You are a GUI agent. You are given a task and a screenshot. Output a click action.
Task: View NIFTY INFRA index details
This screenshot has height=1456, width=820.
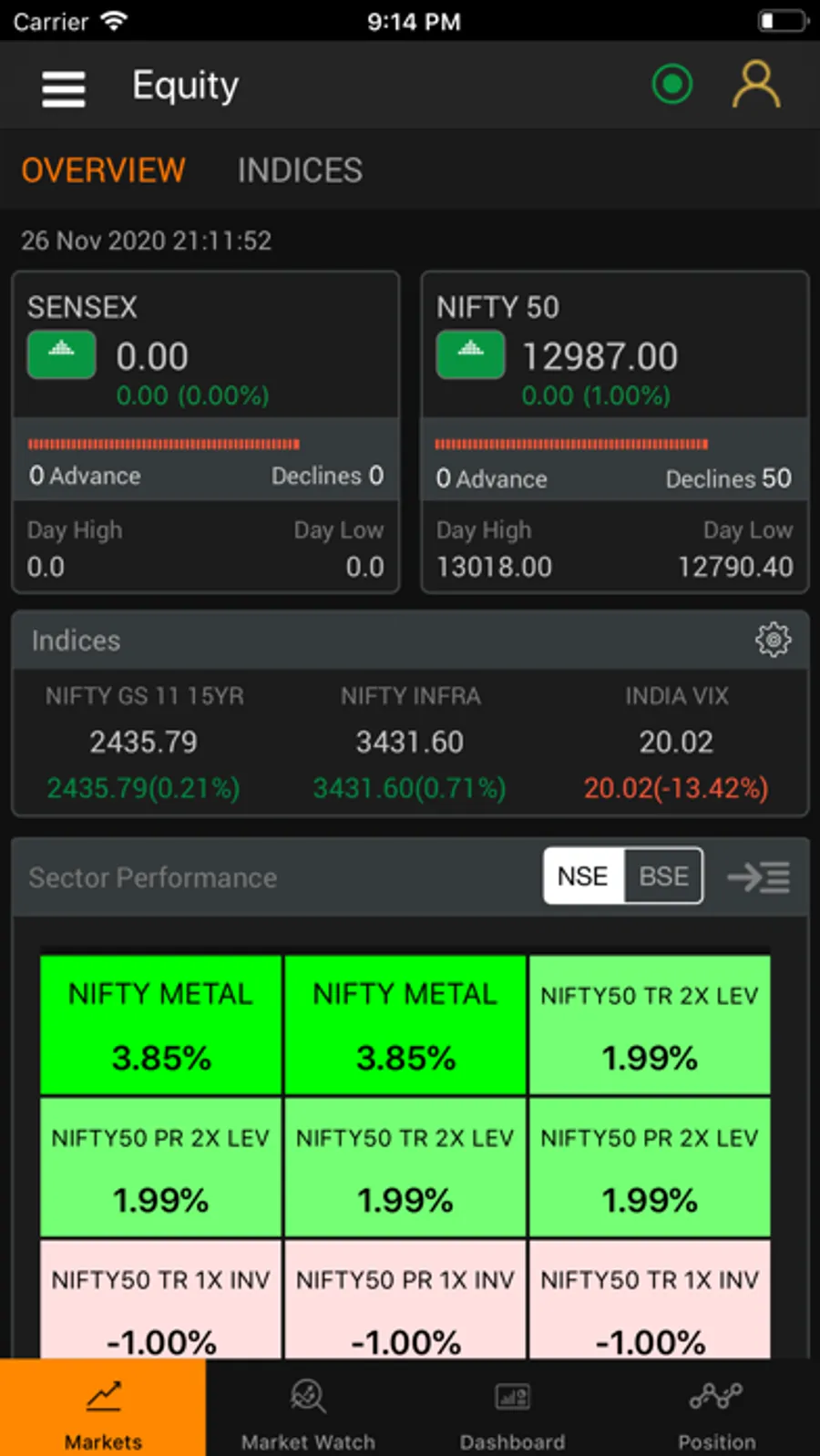click(x=410, y=742)
